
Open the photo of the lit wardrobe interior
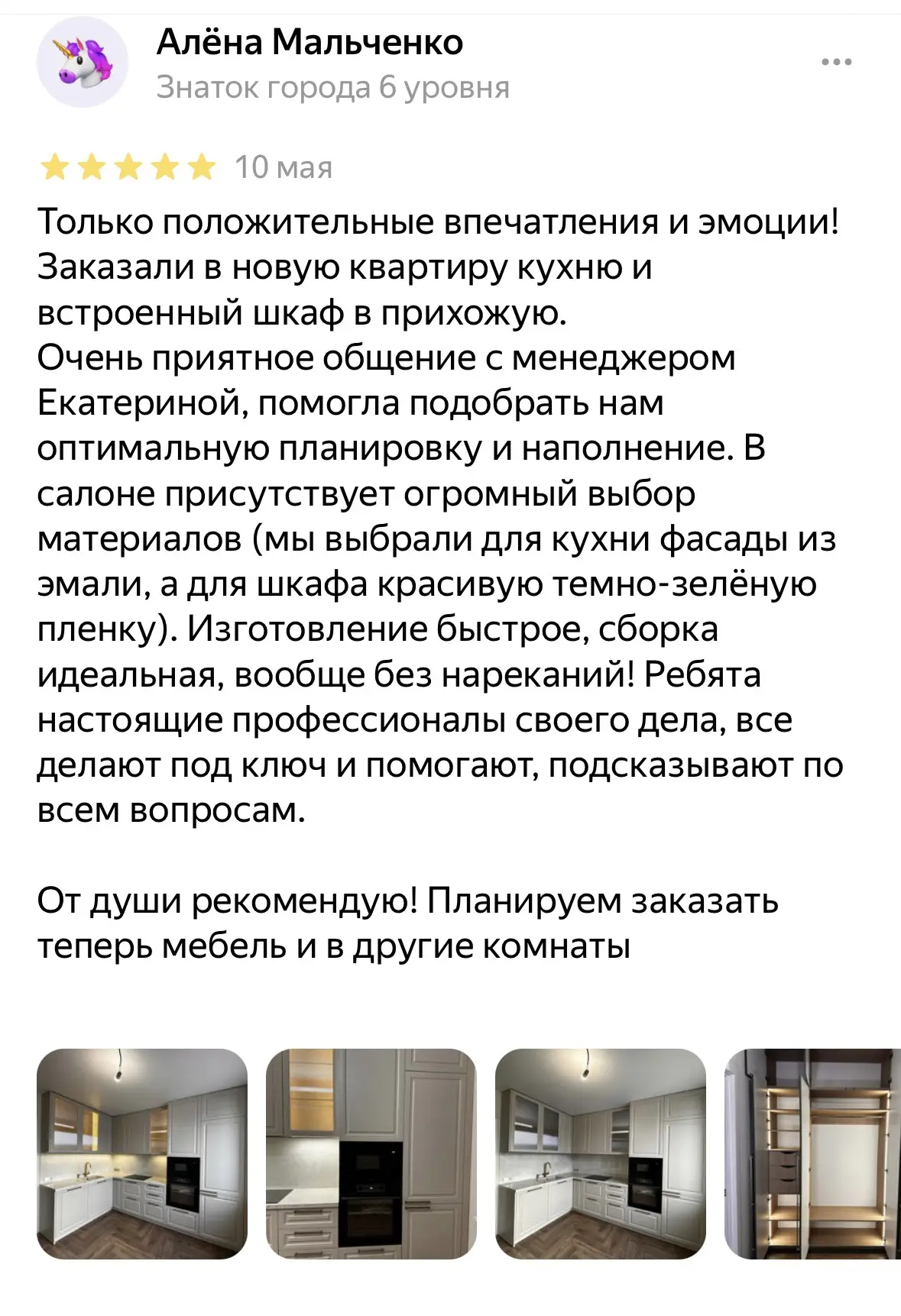tap(812, 1154)
